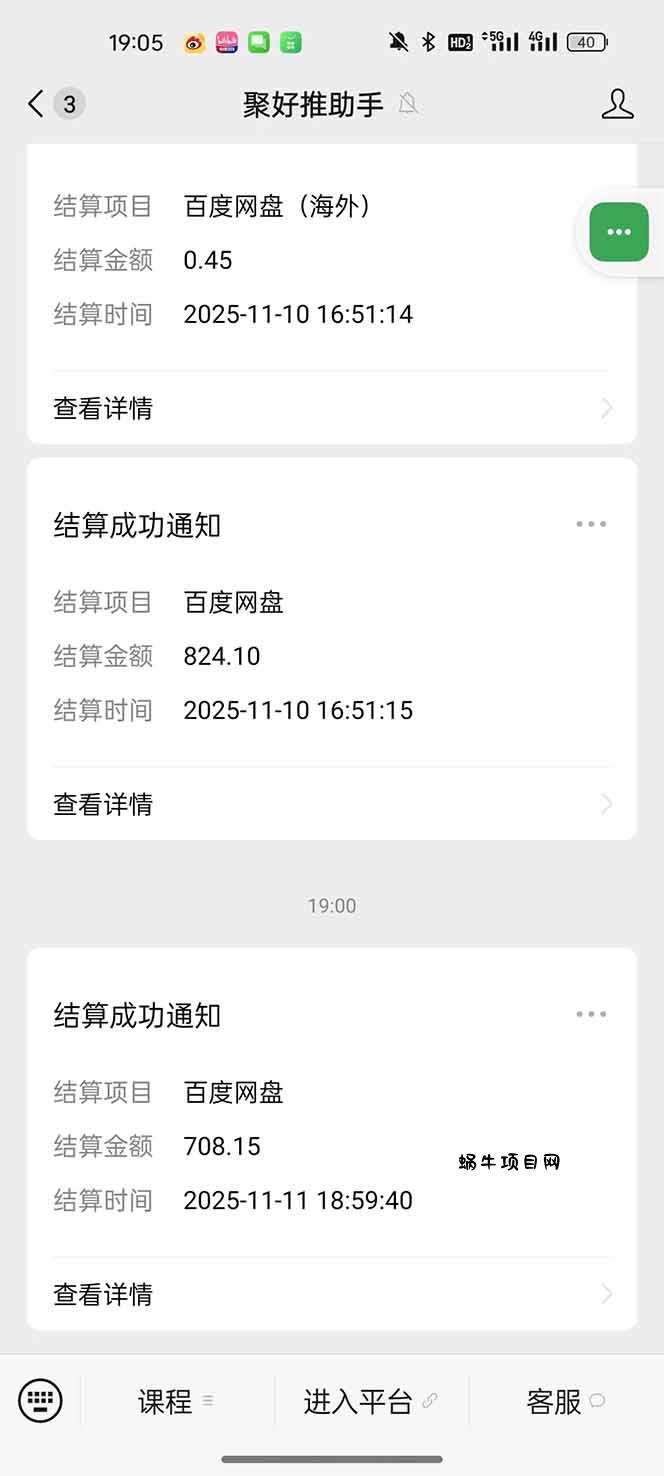View details of the 0.45 settlement
The width and height of the screenshot is (664, 1476).
[331, 408]
